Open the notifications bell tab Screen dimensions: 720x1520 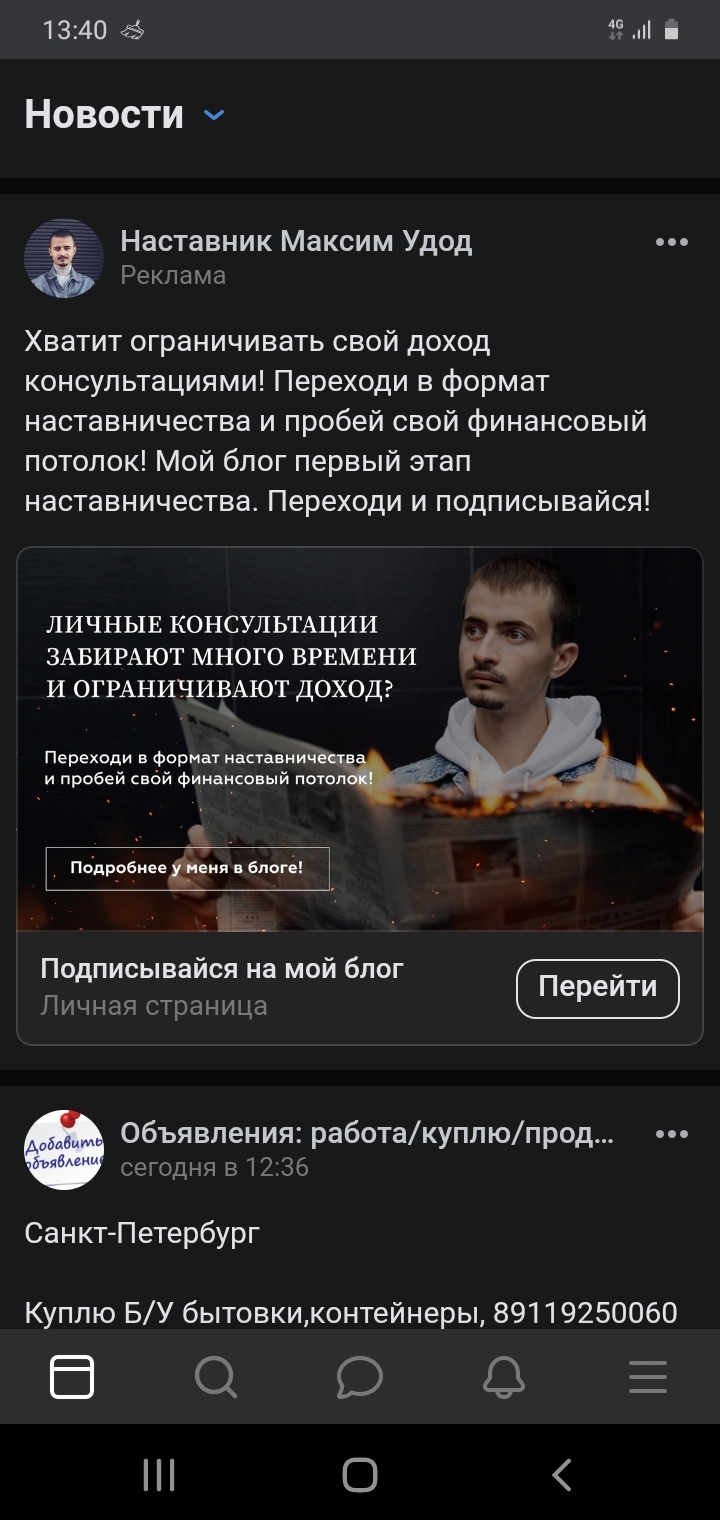(x=504, y=1377)
